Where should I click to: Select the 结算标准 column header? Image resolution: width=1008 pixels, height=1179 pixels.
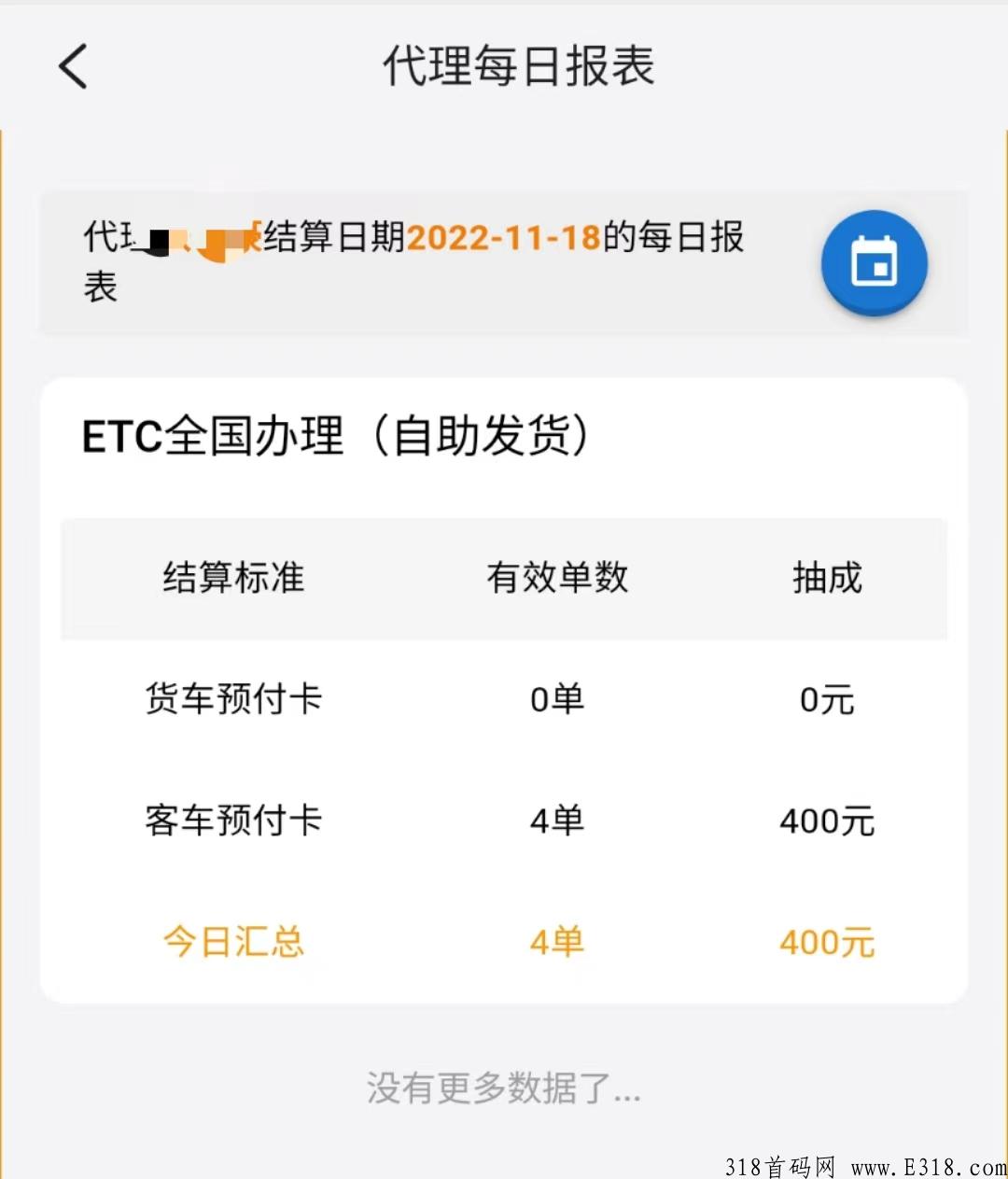(232, 579)
